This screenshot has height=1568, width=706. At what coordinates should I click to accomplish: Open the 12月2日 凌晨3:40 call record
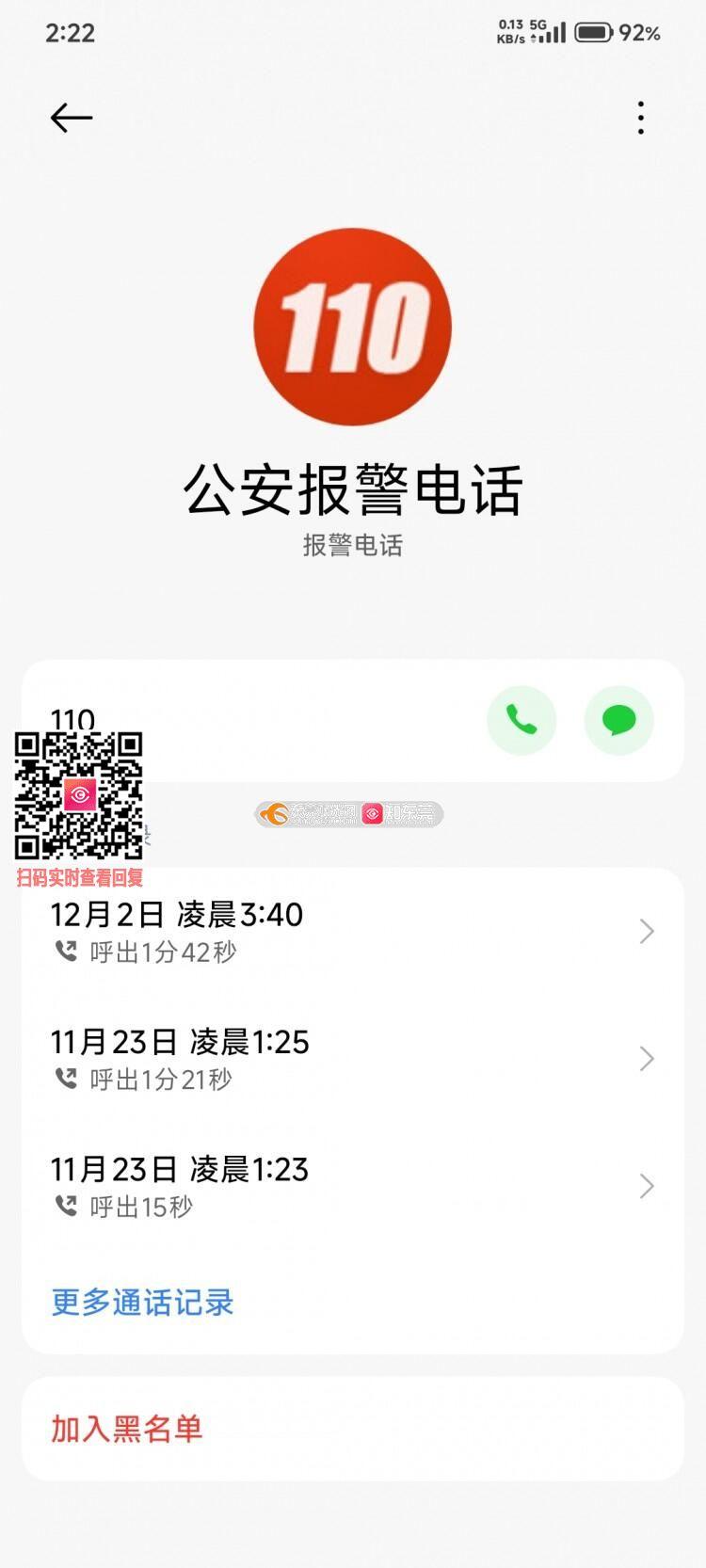click(x=352, y=932)
